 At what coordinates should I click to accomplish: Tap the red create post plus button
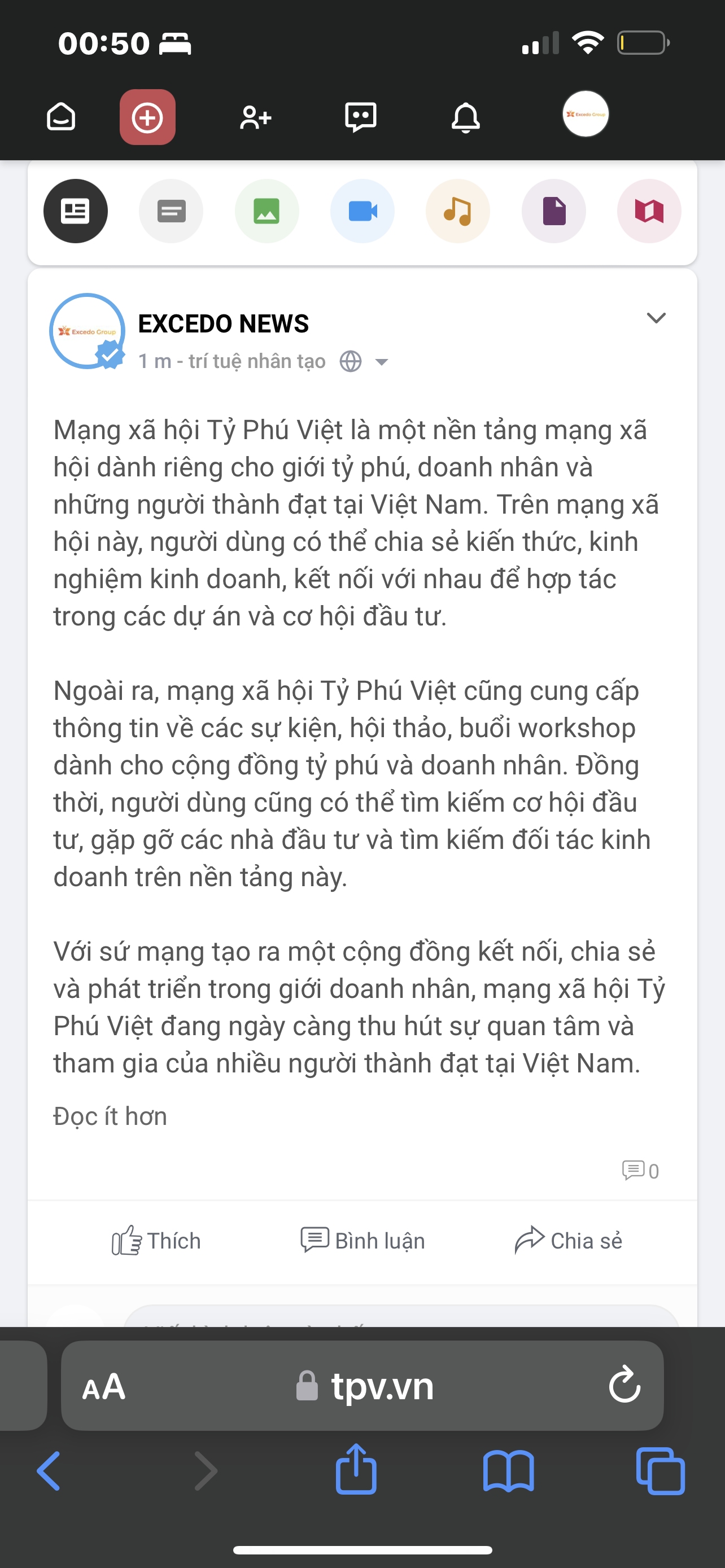point(147,117)
